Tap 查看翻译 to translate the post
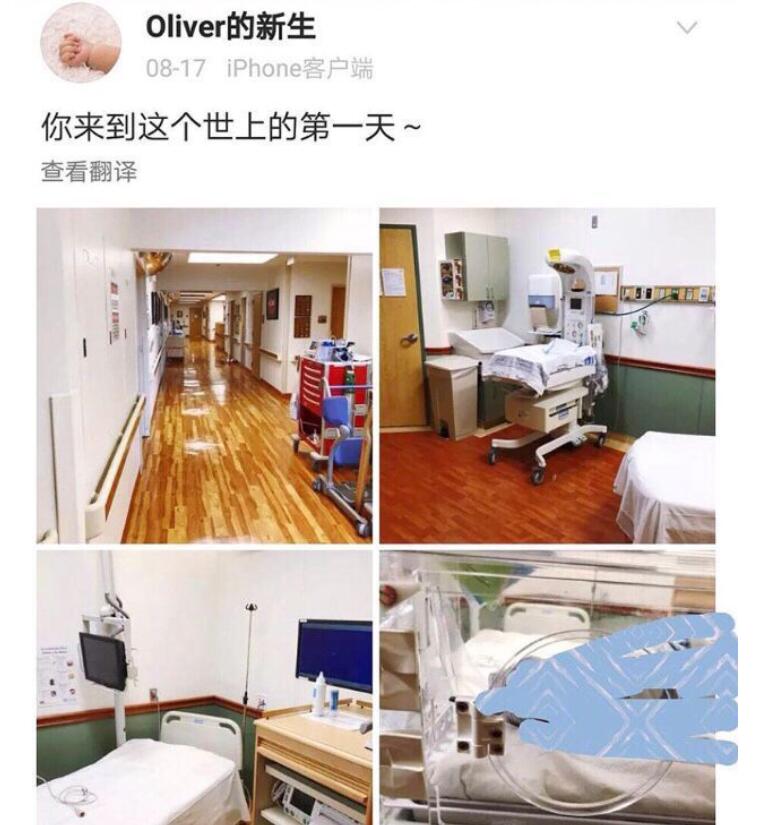Viewport: 773px width, 825px height. tap(88, 172)
